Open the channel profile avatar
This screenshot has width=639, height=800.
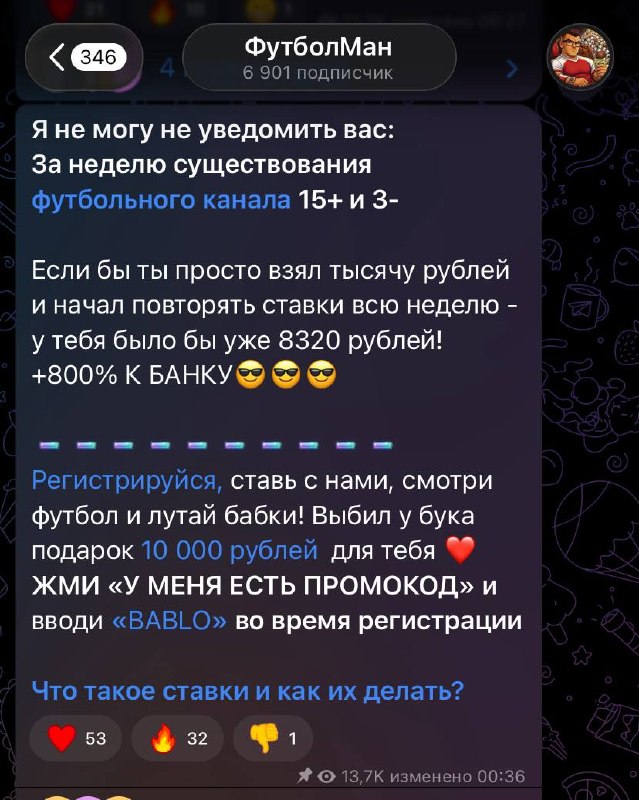pyautogui.click(x=579, y=58)
